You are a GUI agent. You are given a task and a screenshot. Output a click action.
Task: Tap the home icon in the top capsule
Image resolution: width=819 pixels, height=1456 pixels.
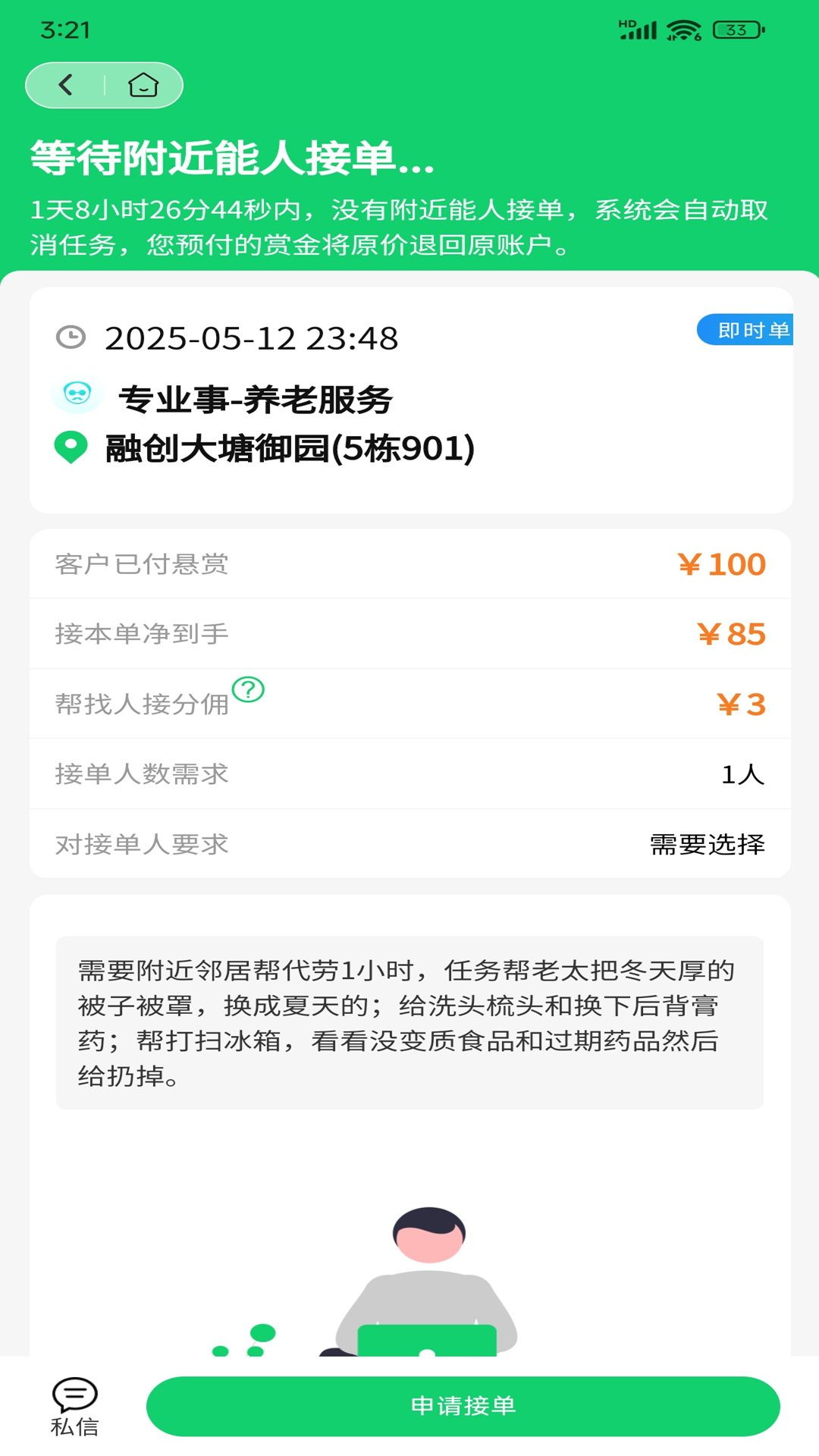[143, 85]
